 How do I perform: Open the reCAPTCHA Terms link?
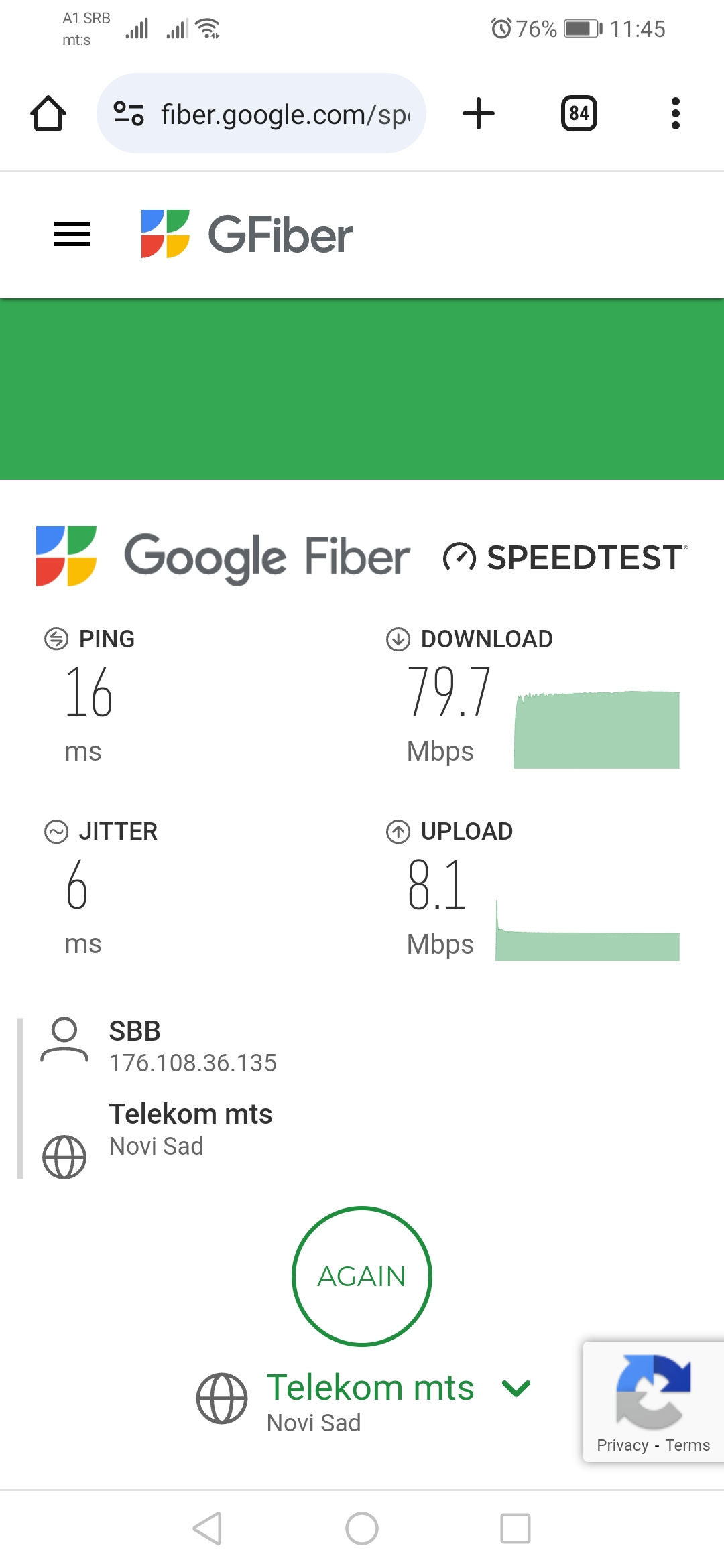click(x=687, y=1445)
